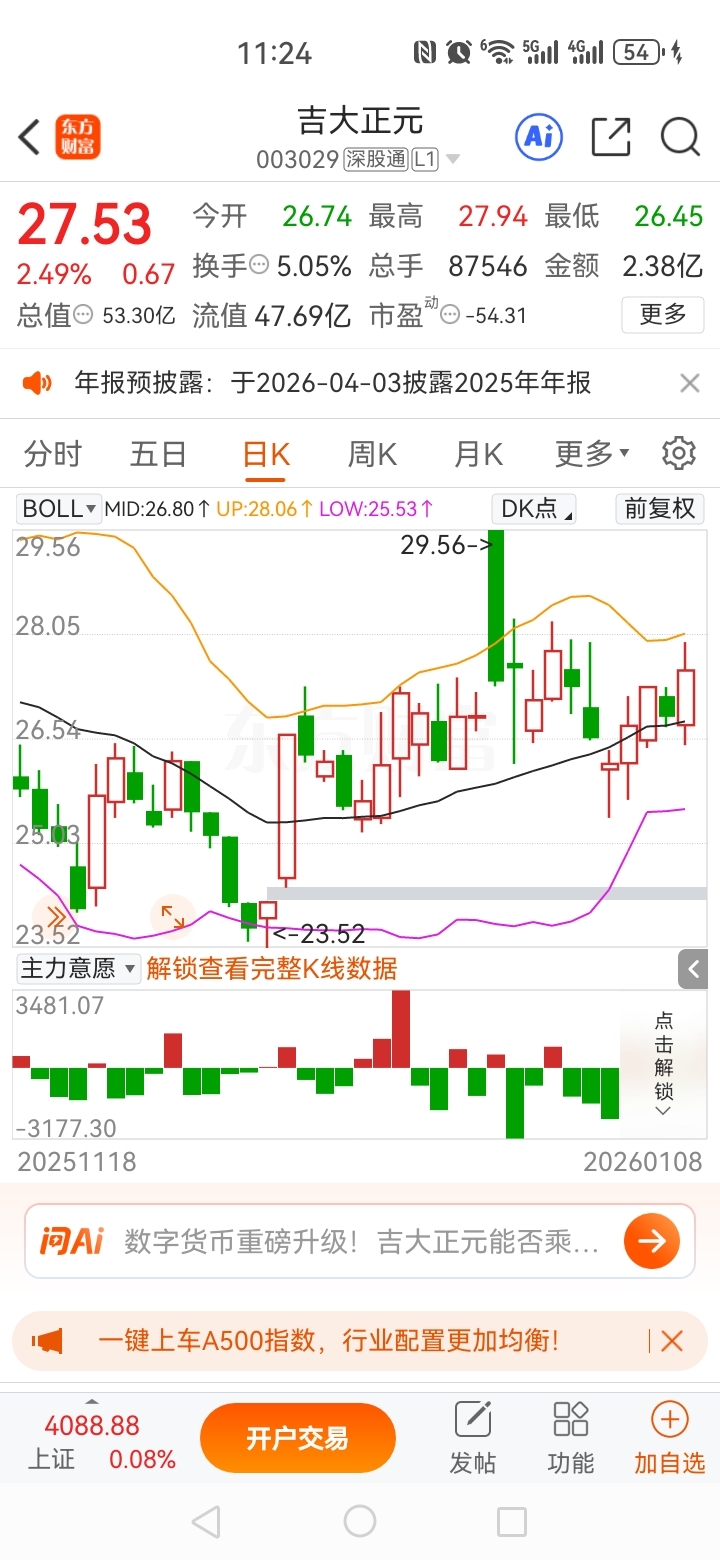Viewport: 720px width, 1560px height.
Task: Open the Ai assistant icon
Action: pos(538,137)
